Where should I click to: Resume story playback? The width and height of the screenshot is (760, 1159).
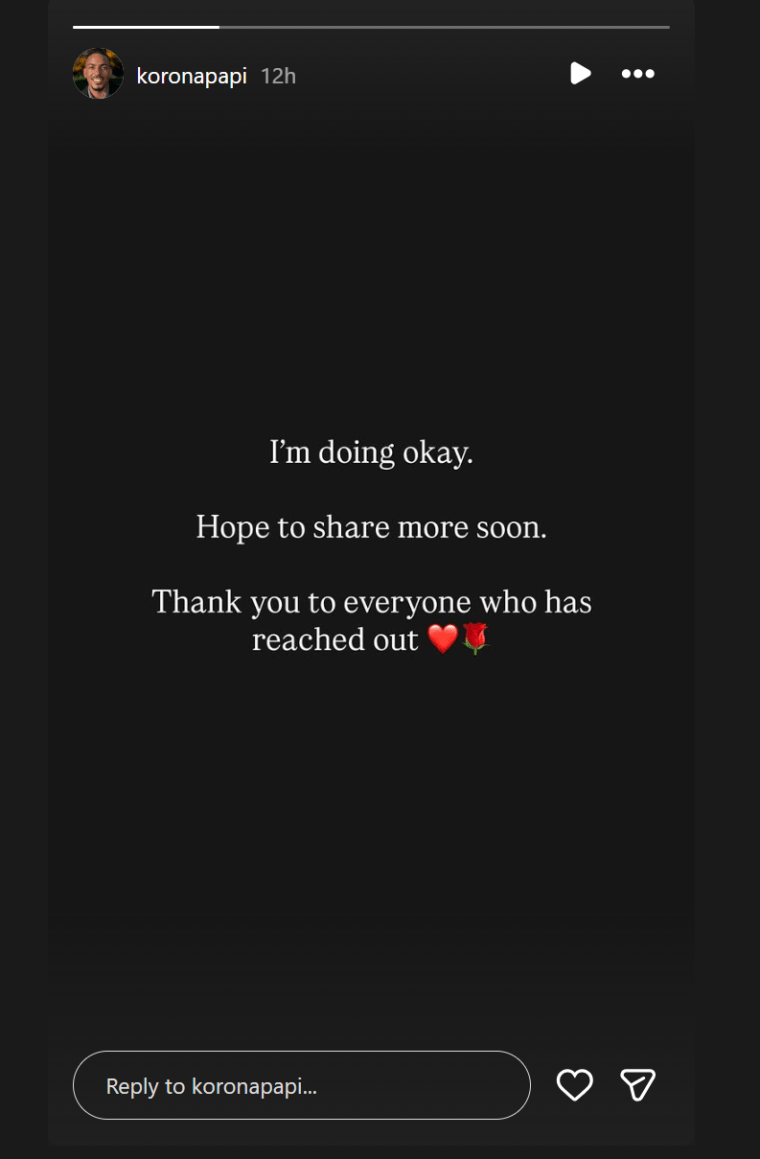pos(580,73)
